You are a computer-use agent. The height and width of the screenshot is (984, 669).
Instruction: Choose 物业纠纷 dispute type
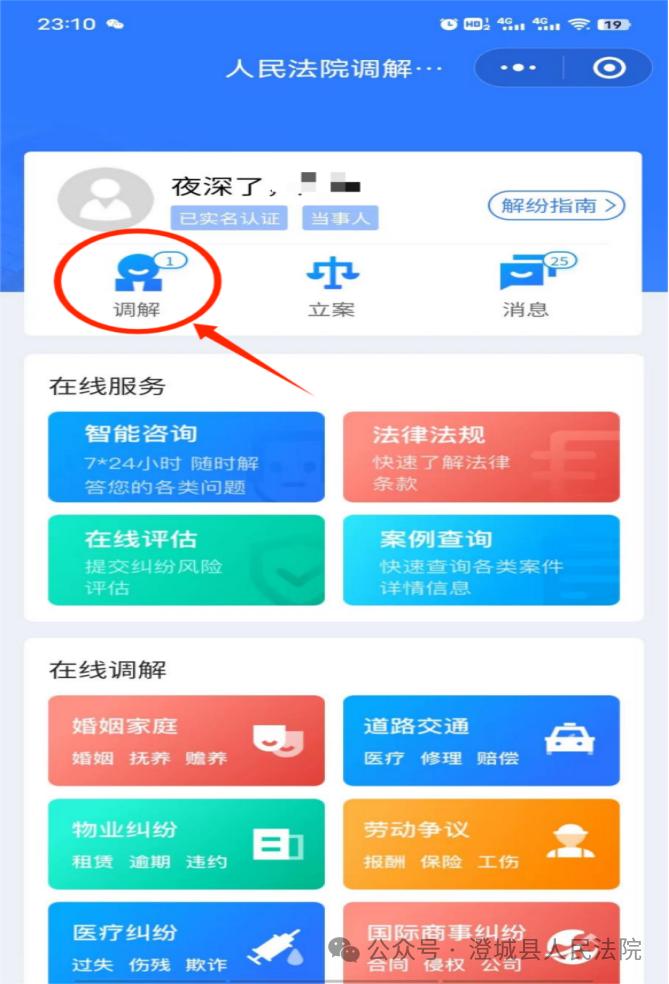click(186, 844)
